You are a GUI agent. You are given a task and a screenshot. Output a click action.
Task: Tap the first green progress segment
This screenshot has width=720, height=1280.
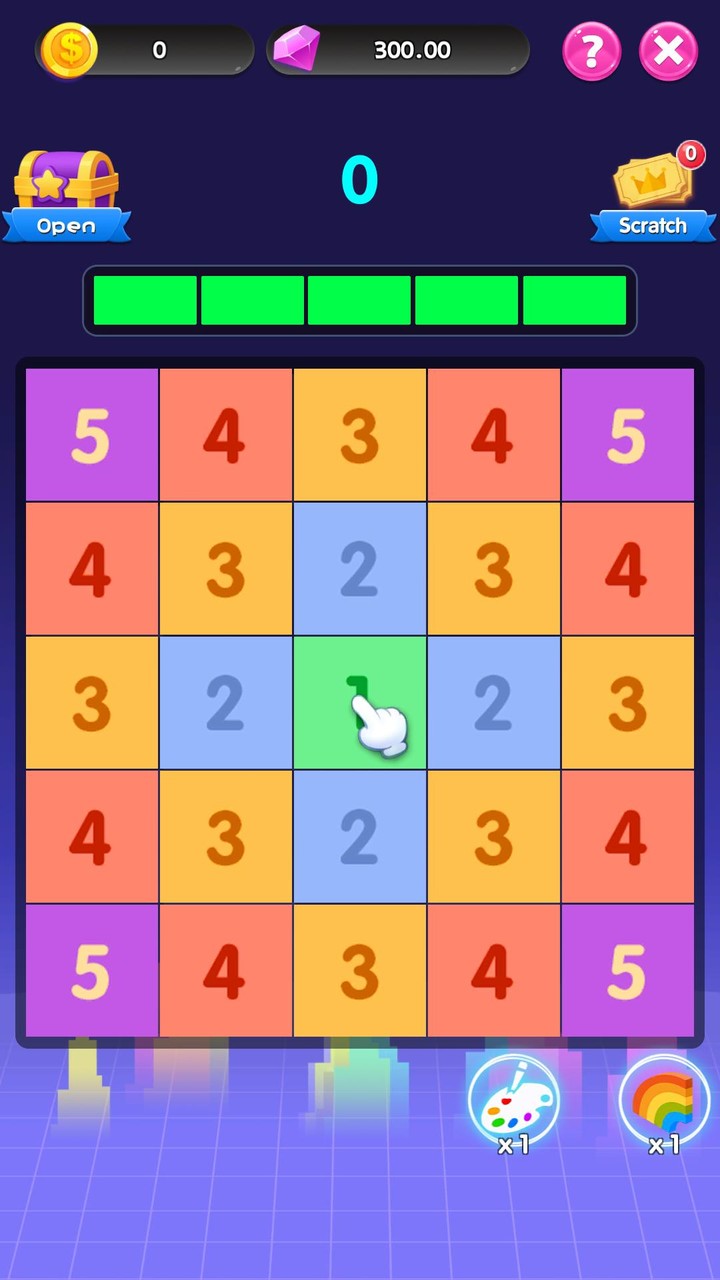point(145,299)
